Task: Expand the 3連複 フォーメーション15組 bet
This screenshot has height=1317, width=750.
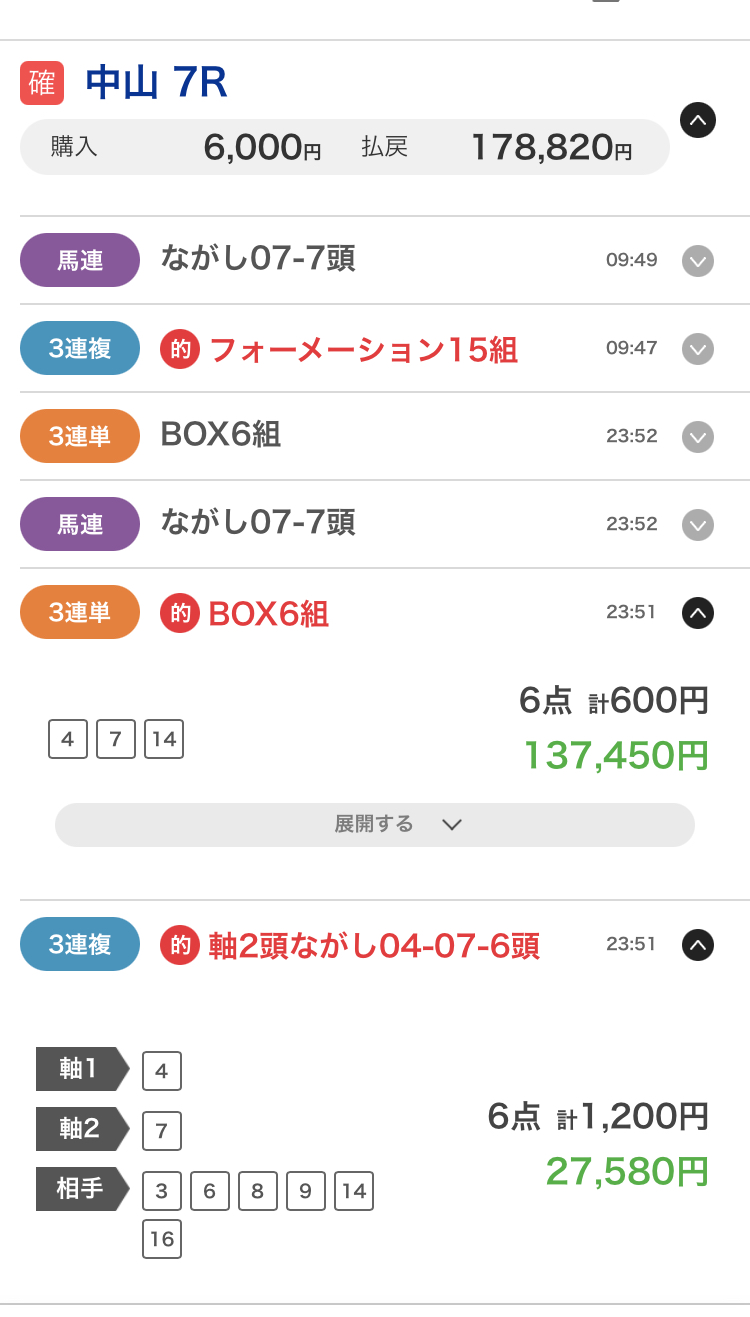Action: [697, 349]
